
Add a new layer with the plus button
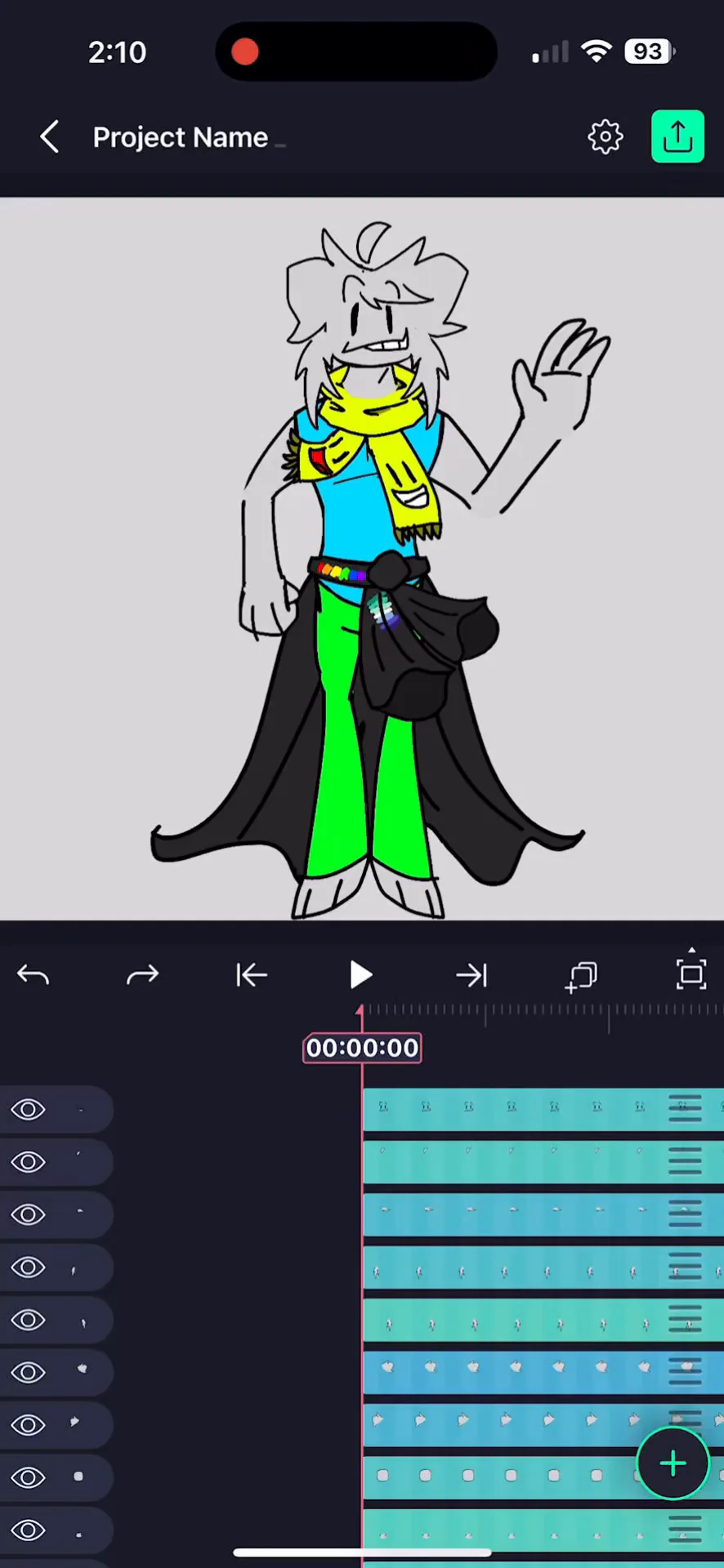[x=673, y=1463]
